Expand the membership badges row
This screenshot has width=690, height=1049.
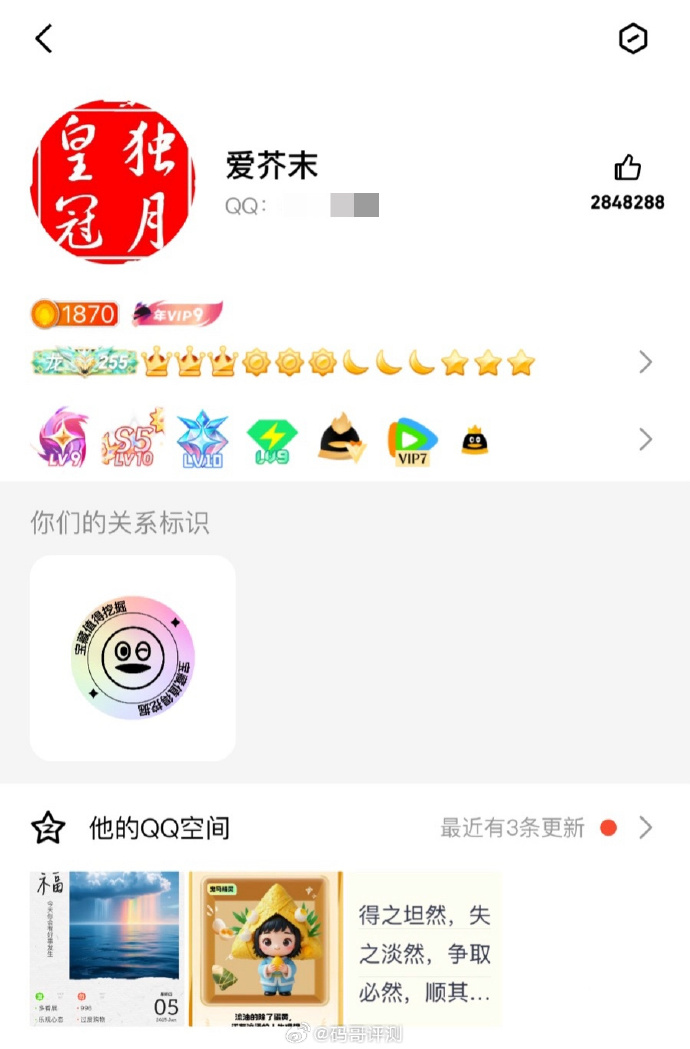pos(645,439)
